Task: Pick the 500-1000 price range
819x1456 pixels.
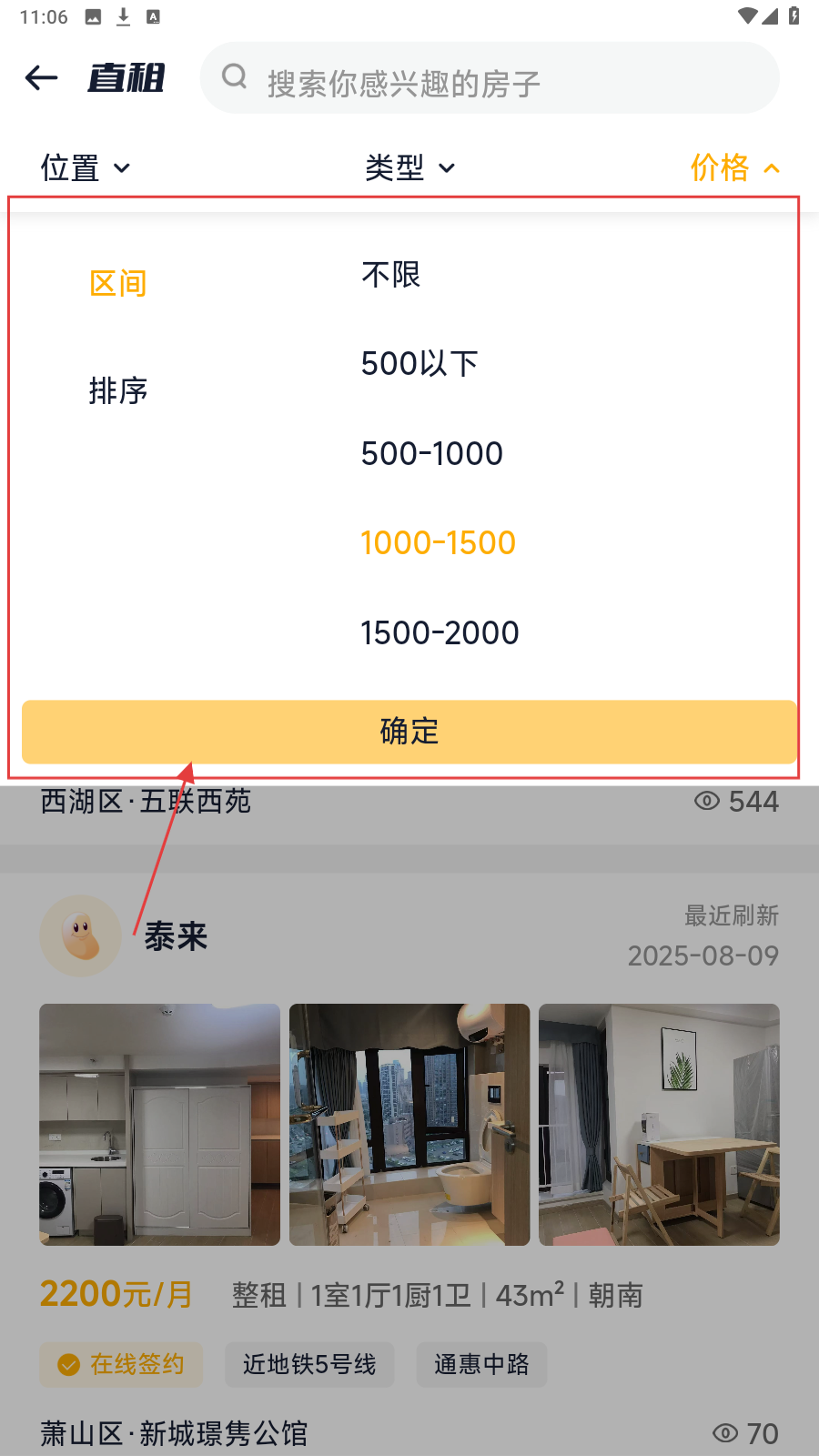Action: pos(432,453)
